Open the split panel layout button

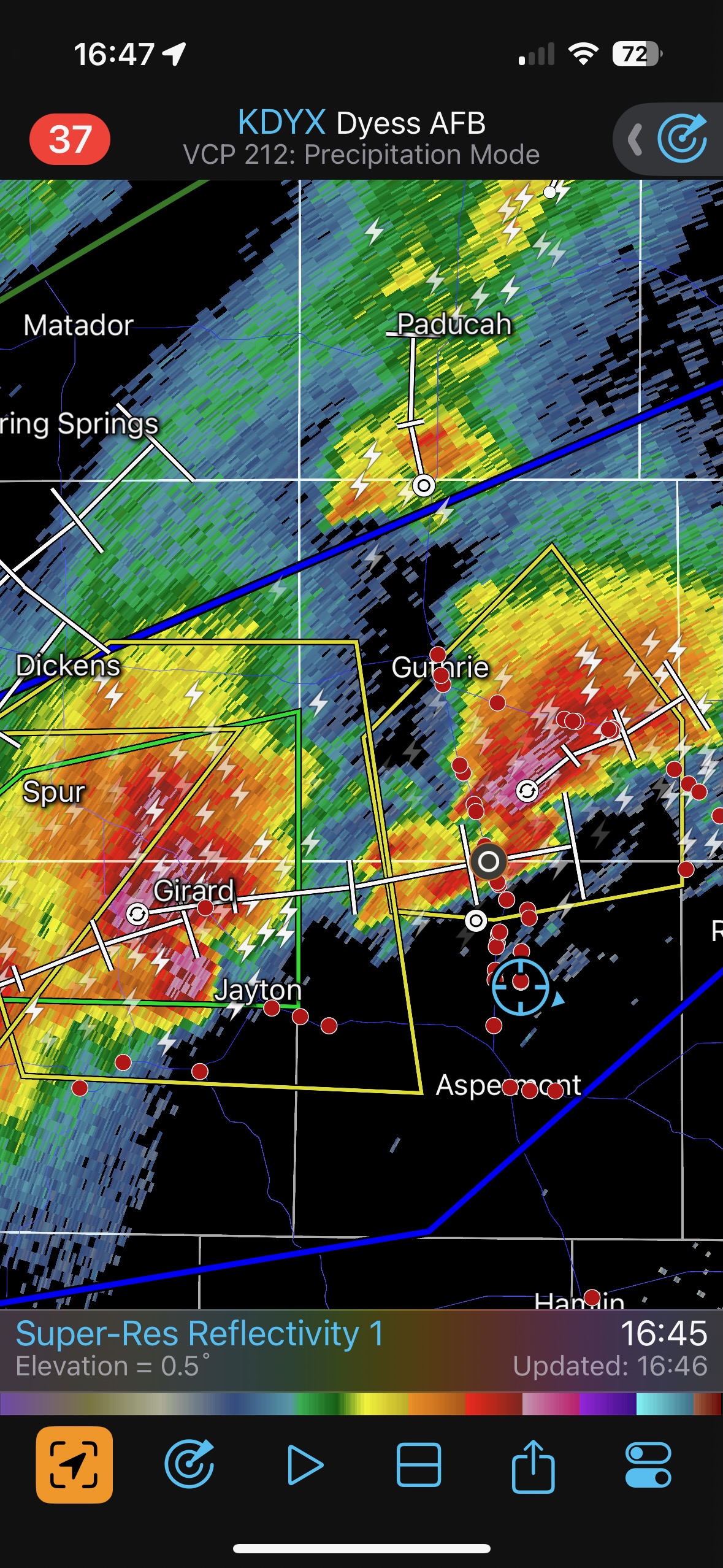coord(419,1465)
